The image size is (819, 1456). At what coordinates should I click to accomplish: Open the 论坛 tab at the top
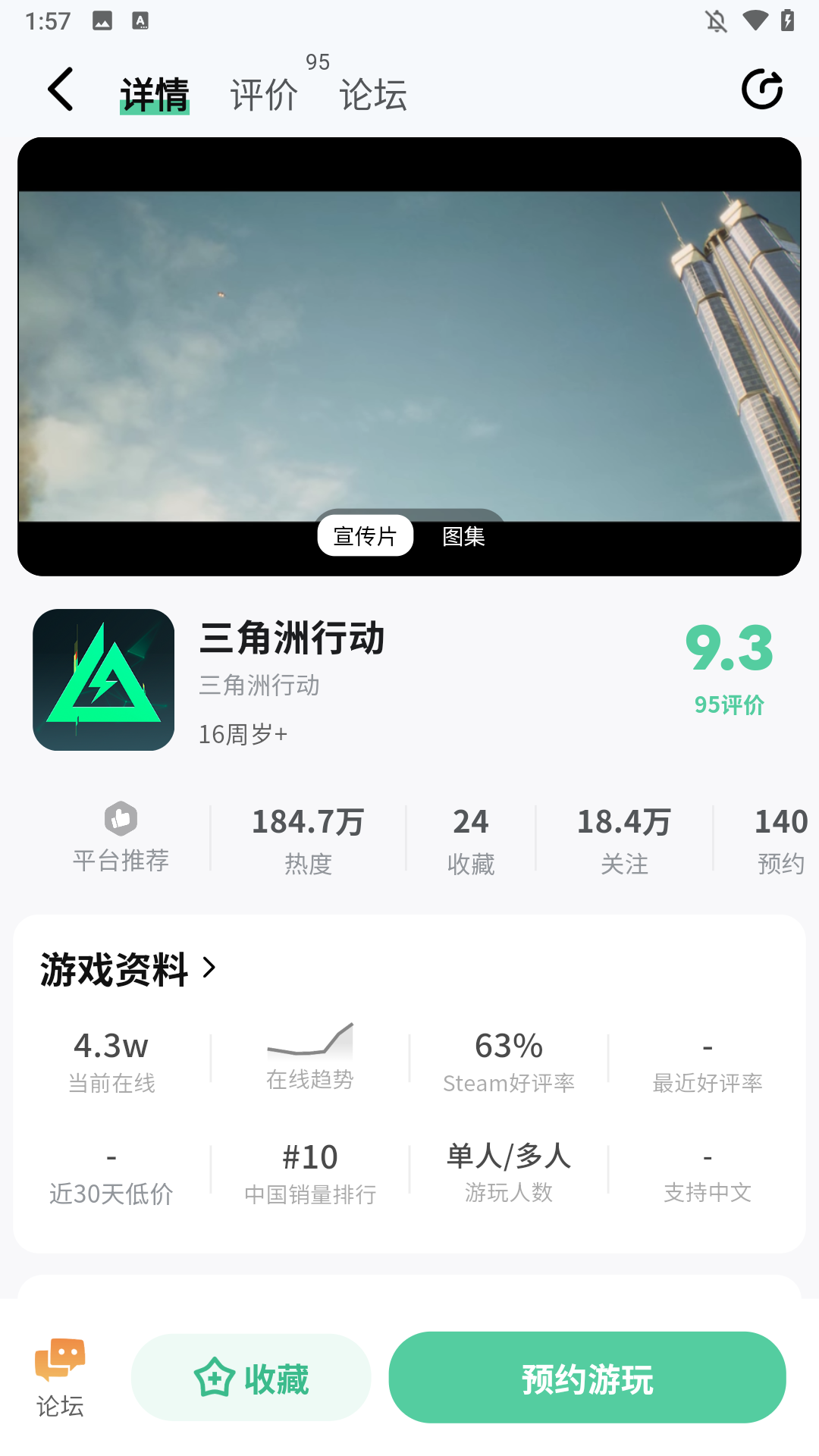pos(372,93)
